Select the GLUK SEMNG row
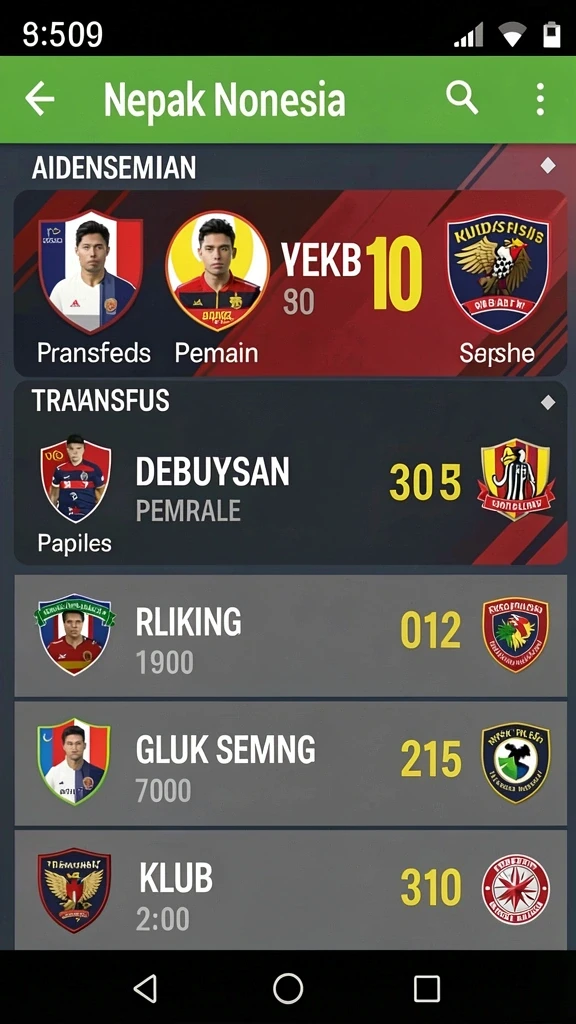 (290, 763)
